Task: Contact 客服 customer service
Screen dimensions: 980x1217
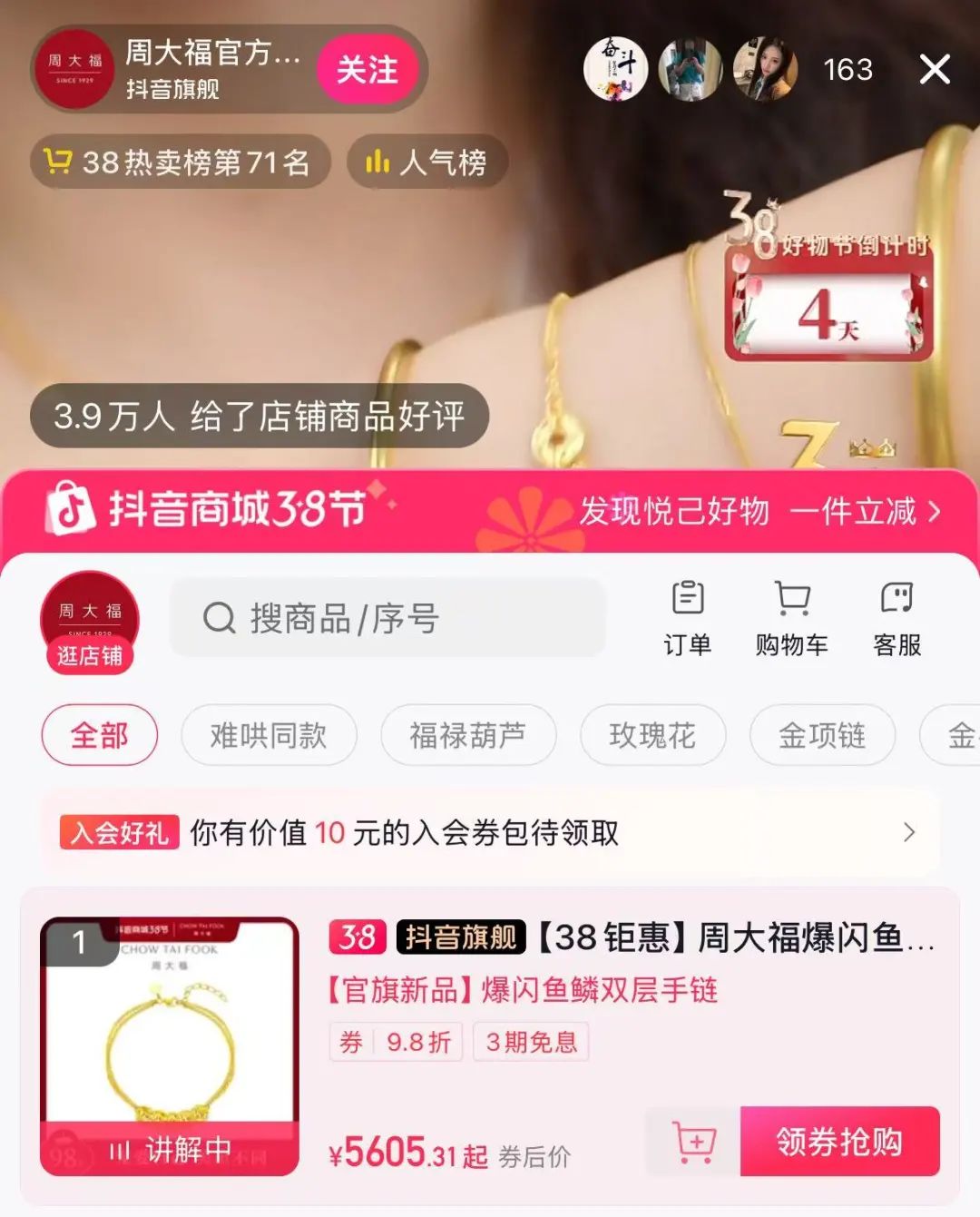Action: coord(897,619)
